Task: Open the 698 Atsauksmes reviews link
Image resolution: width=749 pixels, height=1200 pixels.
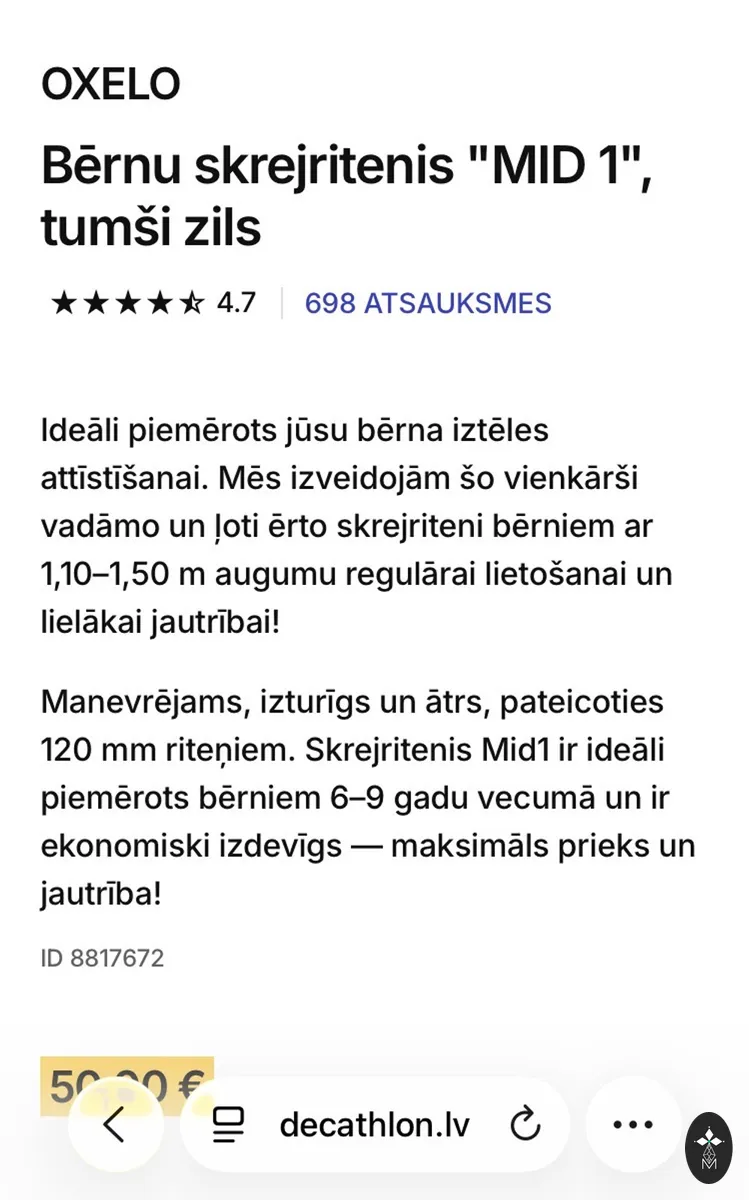Action: click(428, 303)
